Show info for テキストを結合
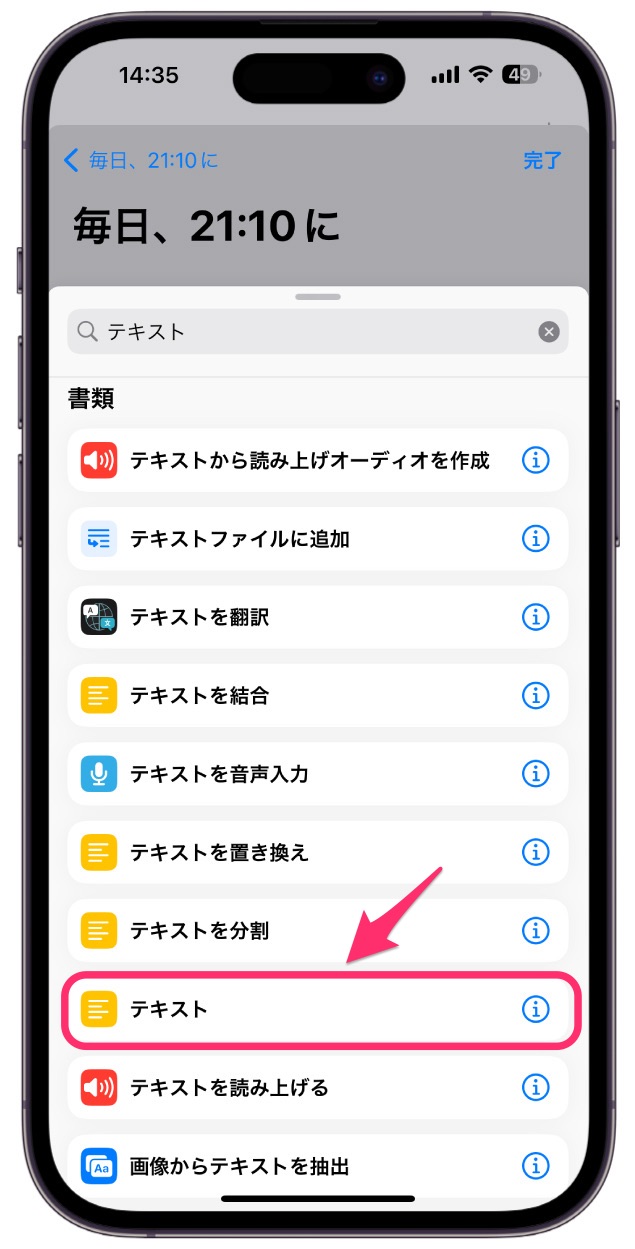Image resolution: width=635 pixels, height=1249 pixels. pyautogui.click(x=536, y=695)
